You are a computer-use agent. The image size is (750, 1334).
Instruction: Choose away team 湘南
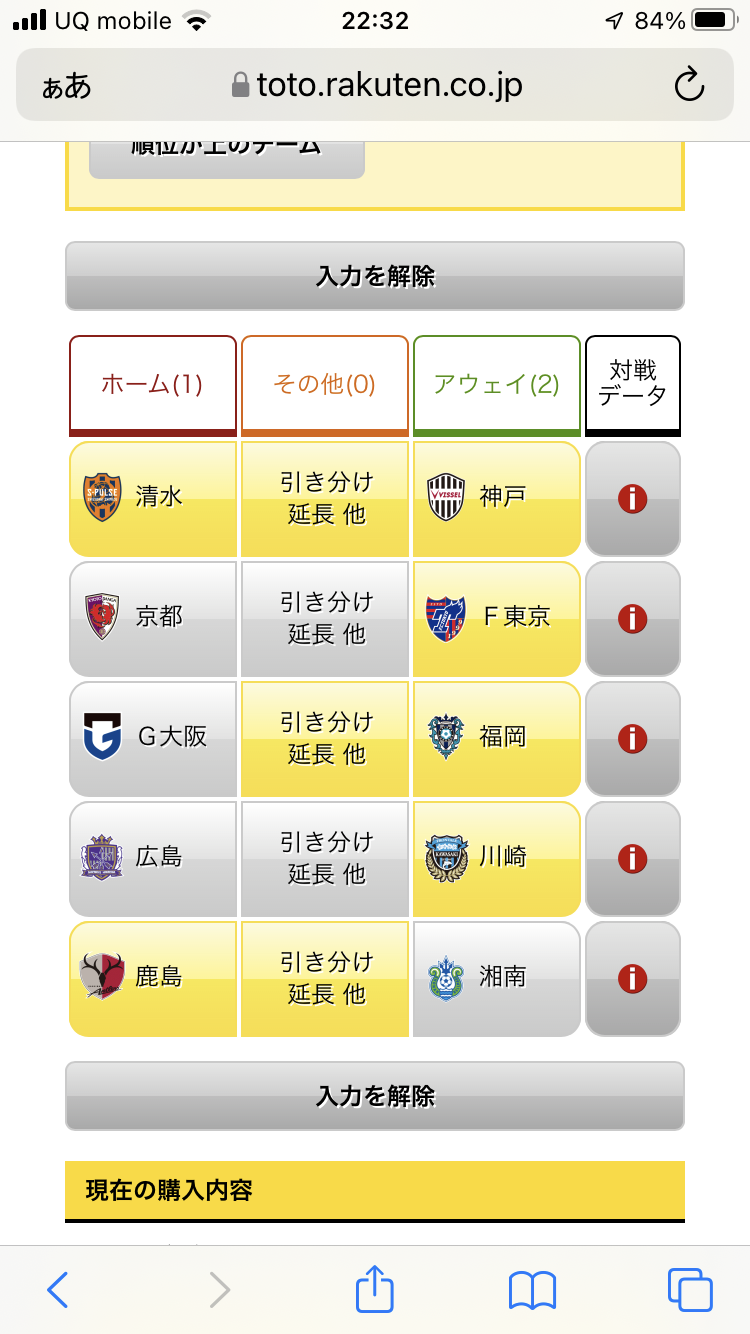point(497,979)
